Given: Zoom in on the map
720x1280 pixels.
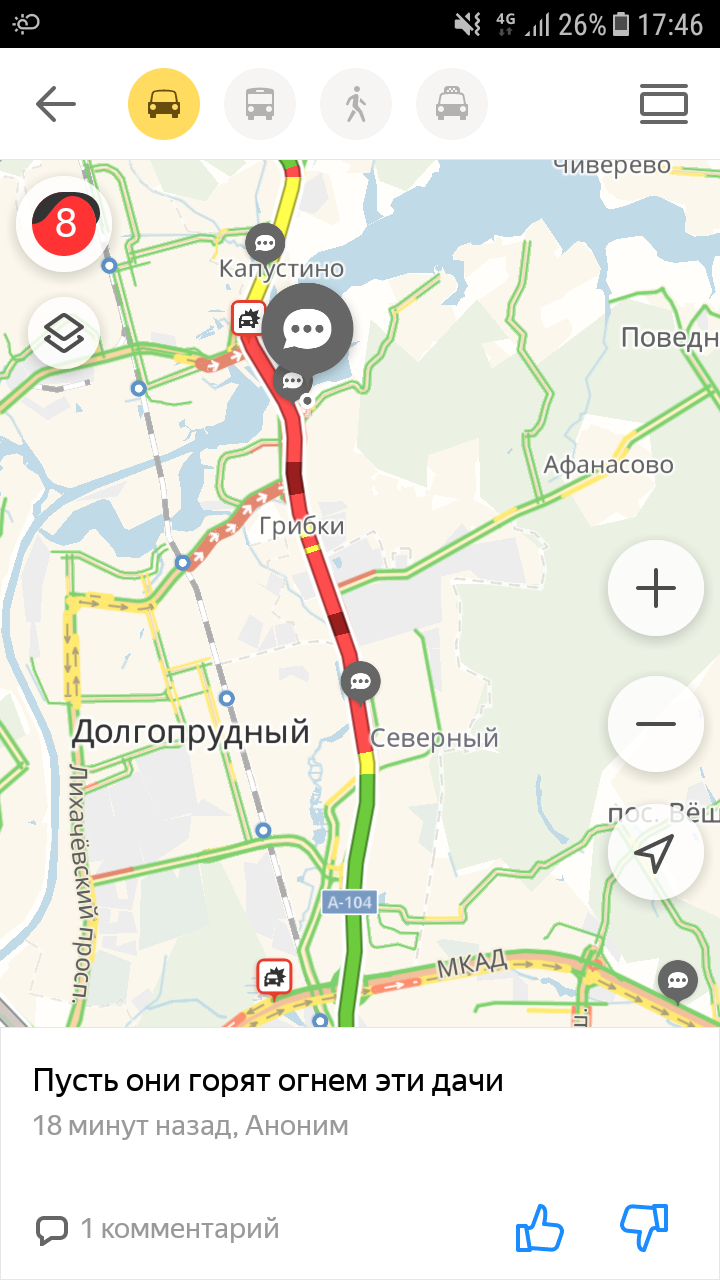Looking at the screenshot, I should pos(656,588).
